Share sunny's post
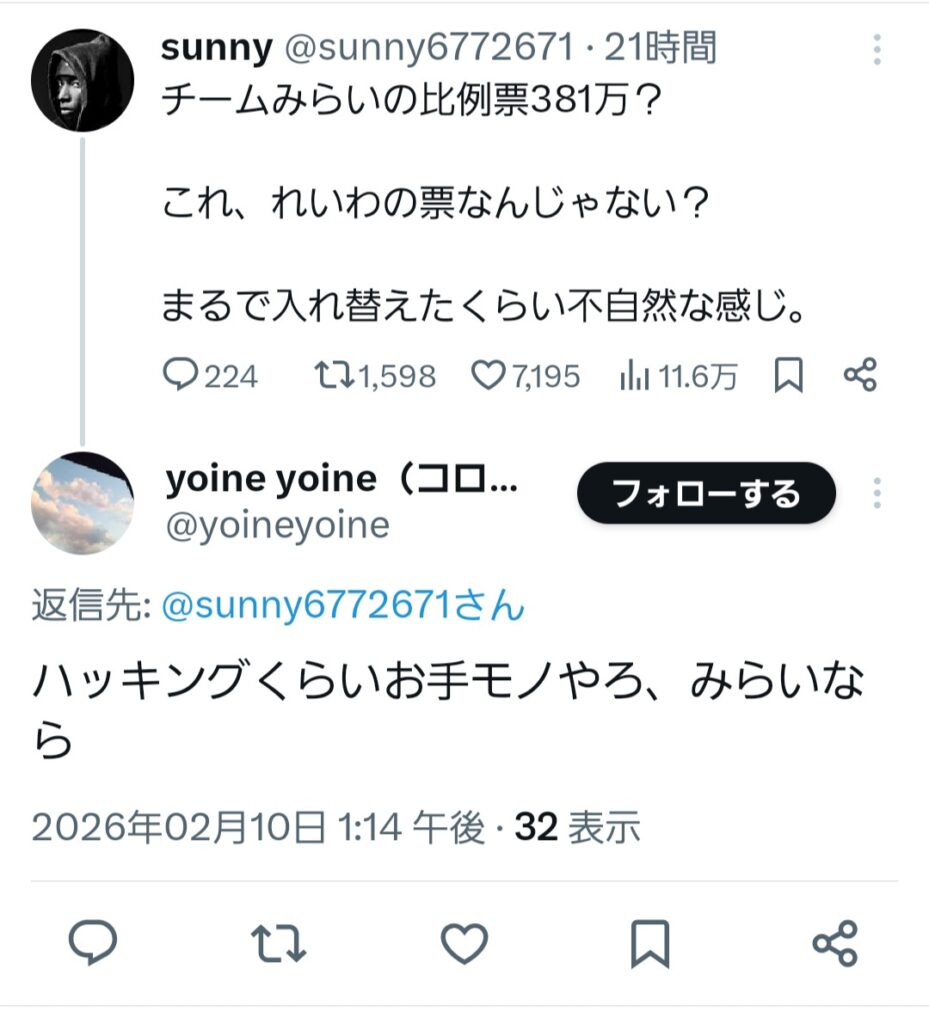 860,375
